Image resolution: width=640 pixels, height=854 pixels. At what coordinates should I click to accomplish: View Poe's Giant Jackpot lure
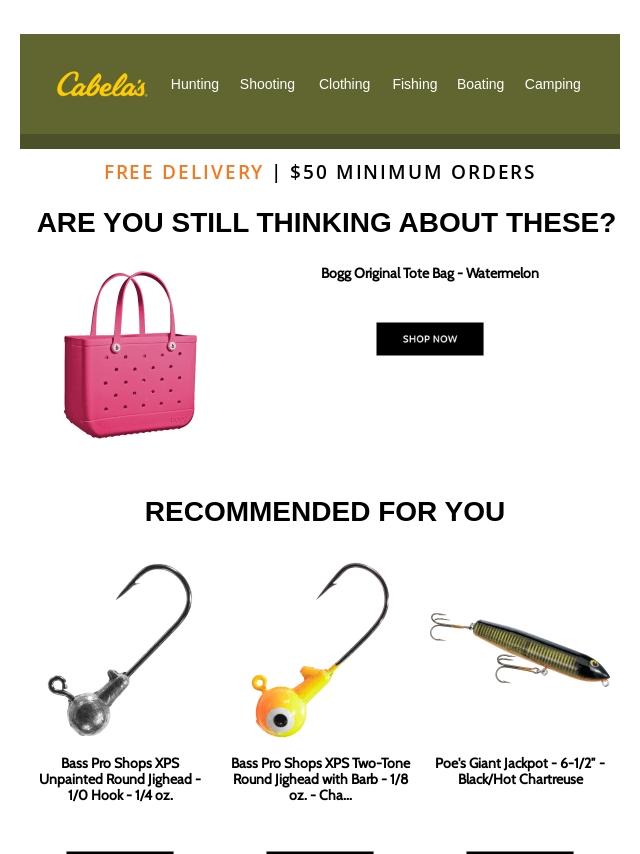pyautogui.click(x=520, y=650)
